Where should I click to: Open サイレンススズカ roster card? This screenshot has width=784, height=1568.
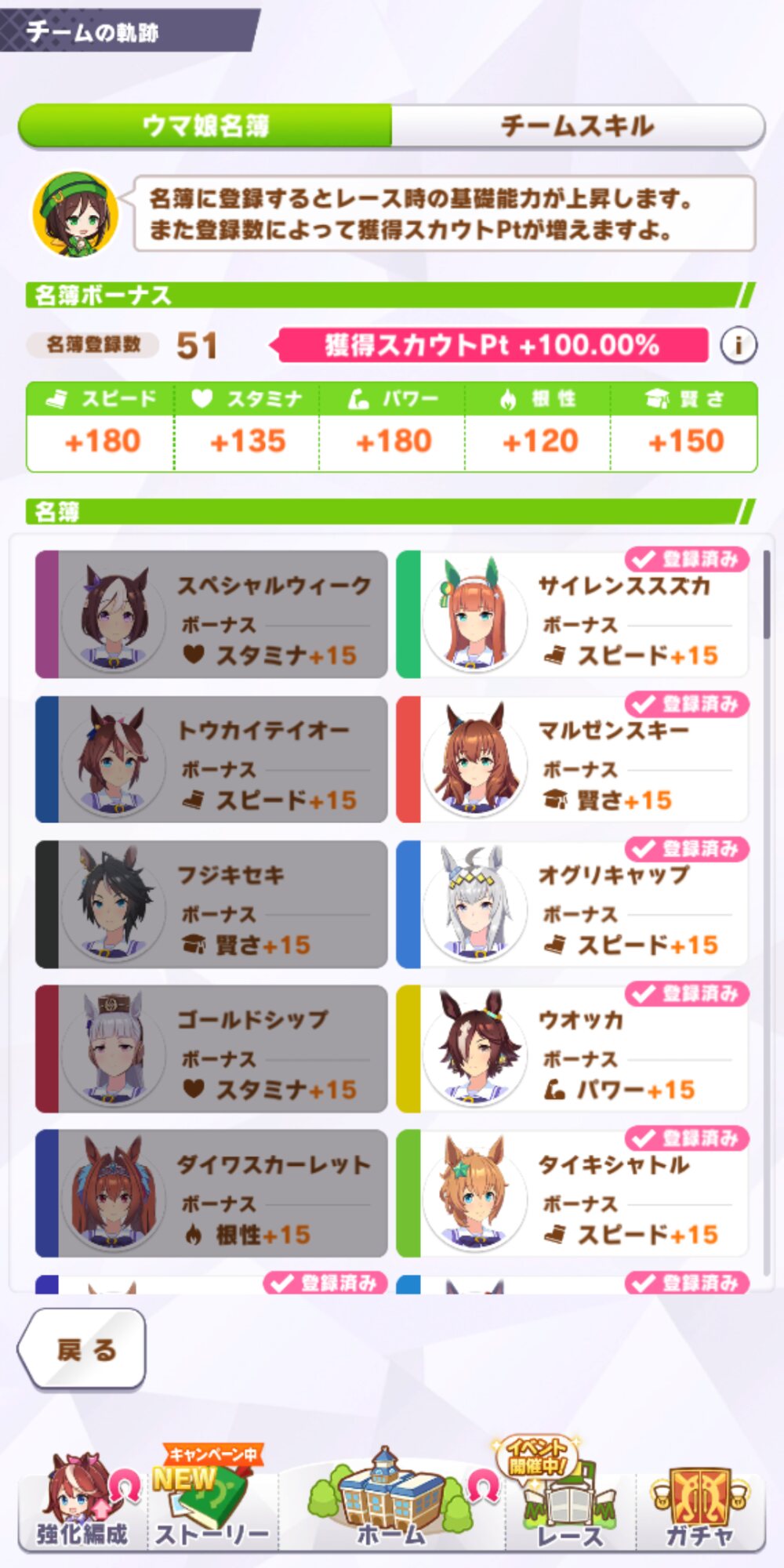(x=572, y=615)
